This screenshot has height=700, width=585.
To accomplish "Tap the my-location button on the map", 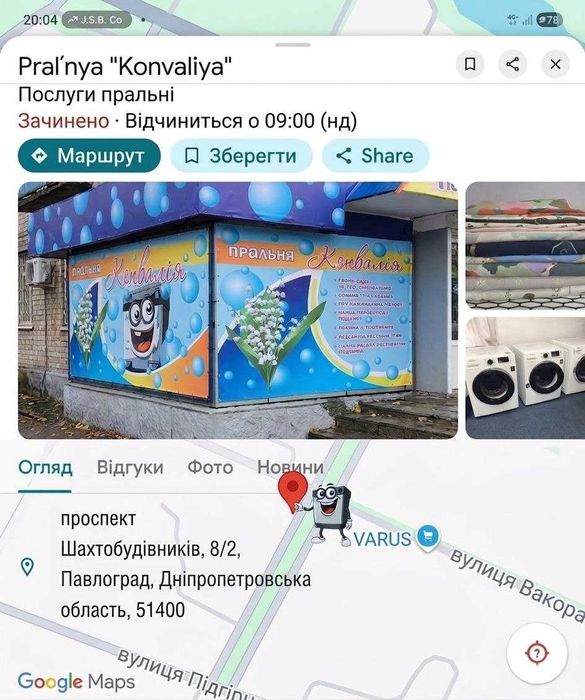I will 537,654.
